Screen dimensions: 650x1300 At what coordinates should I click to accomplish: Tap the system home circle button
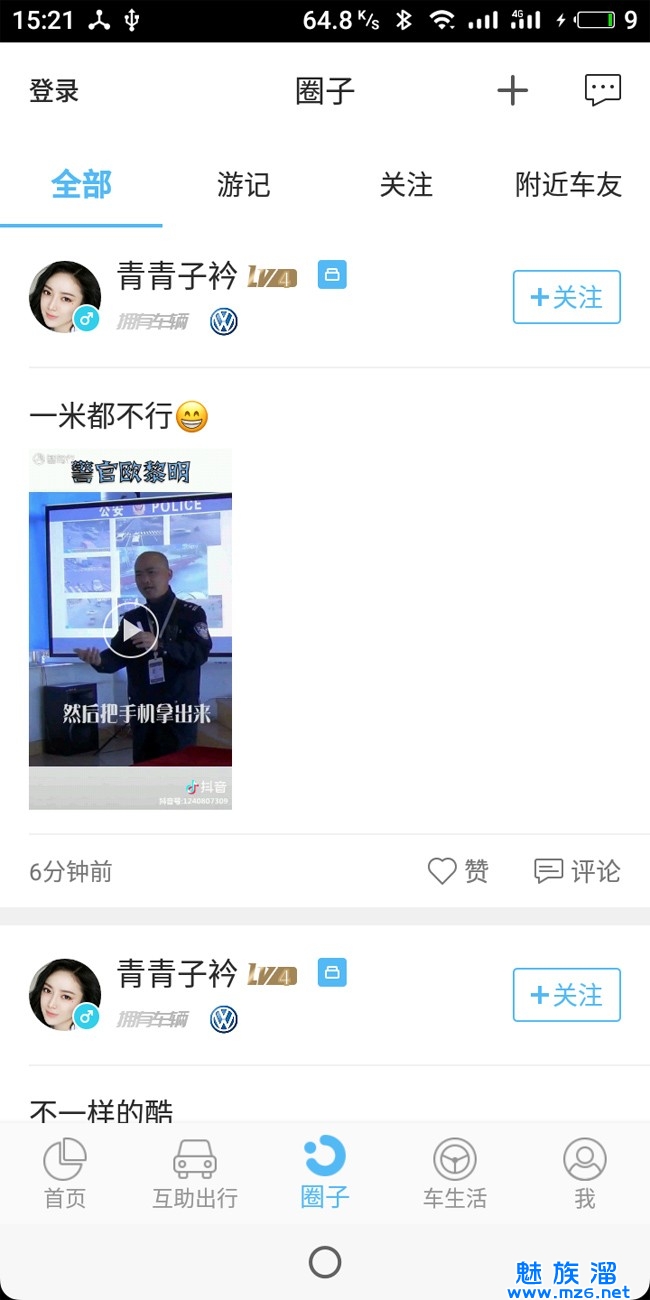coord(325,1262)
